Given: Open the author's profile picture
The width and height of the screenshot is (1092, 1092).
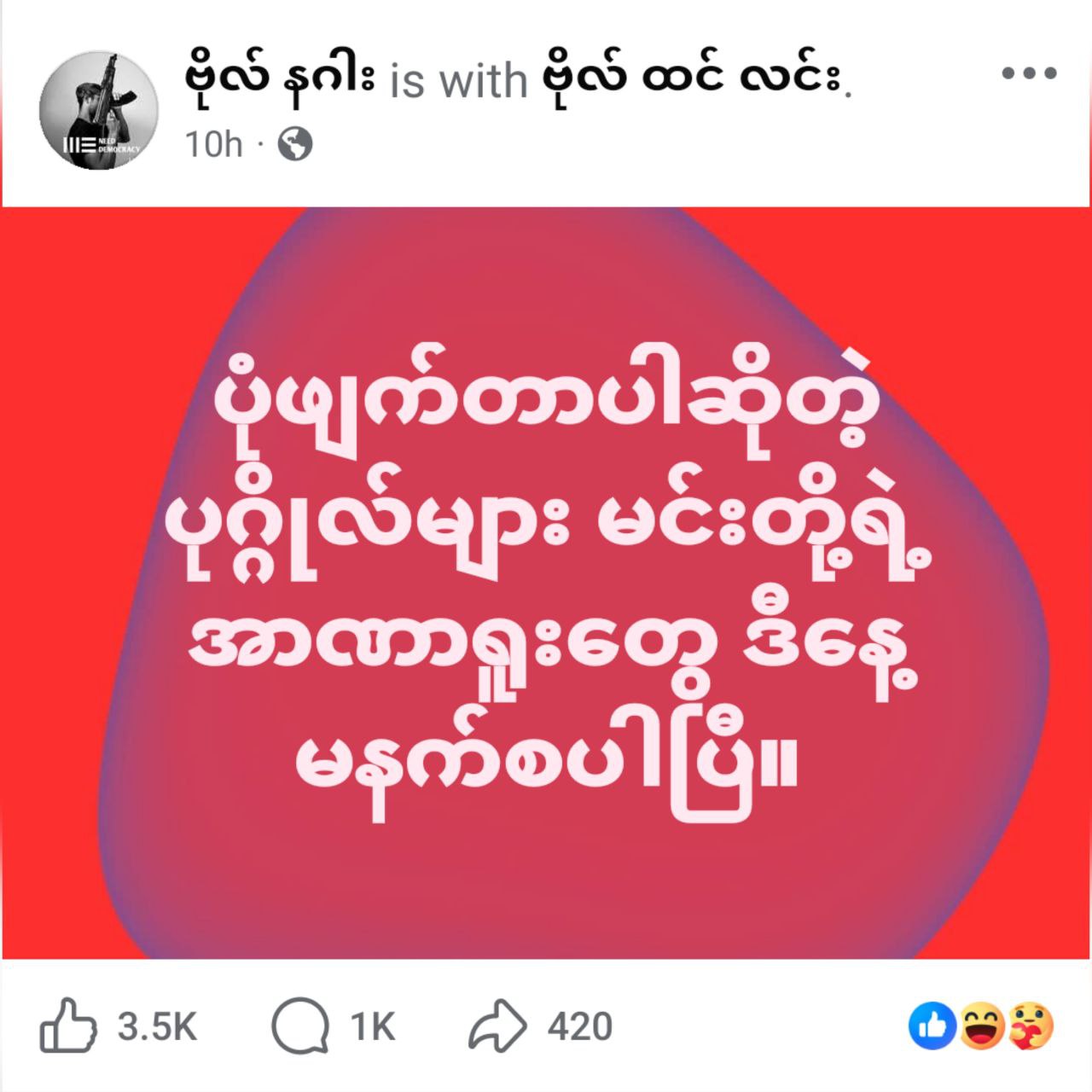Looking at the screenshot, I should pyautogui.click(x=99, y=110).
